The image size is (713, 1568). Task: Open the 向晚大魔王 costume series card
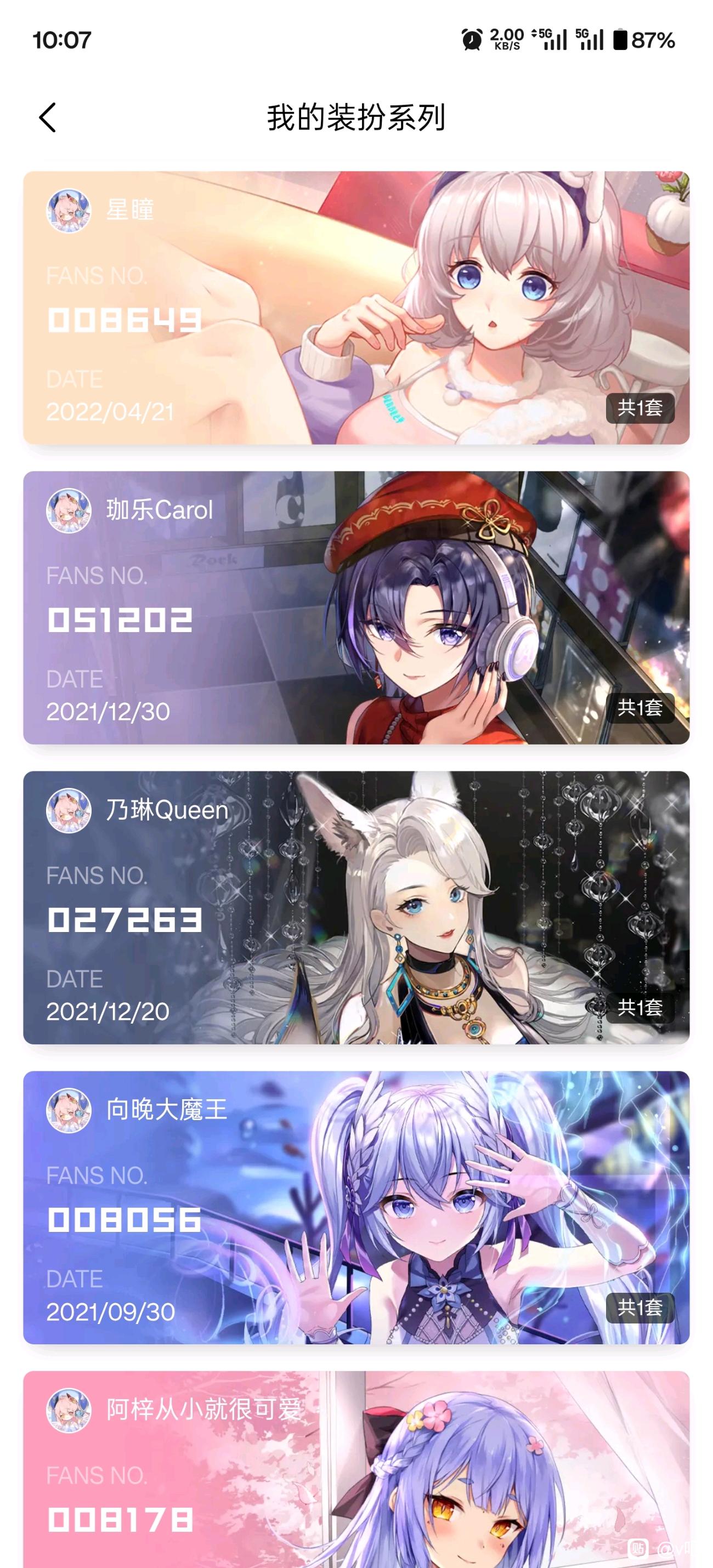pyautogui.click(x=356, y=1208)
